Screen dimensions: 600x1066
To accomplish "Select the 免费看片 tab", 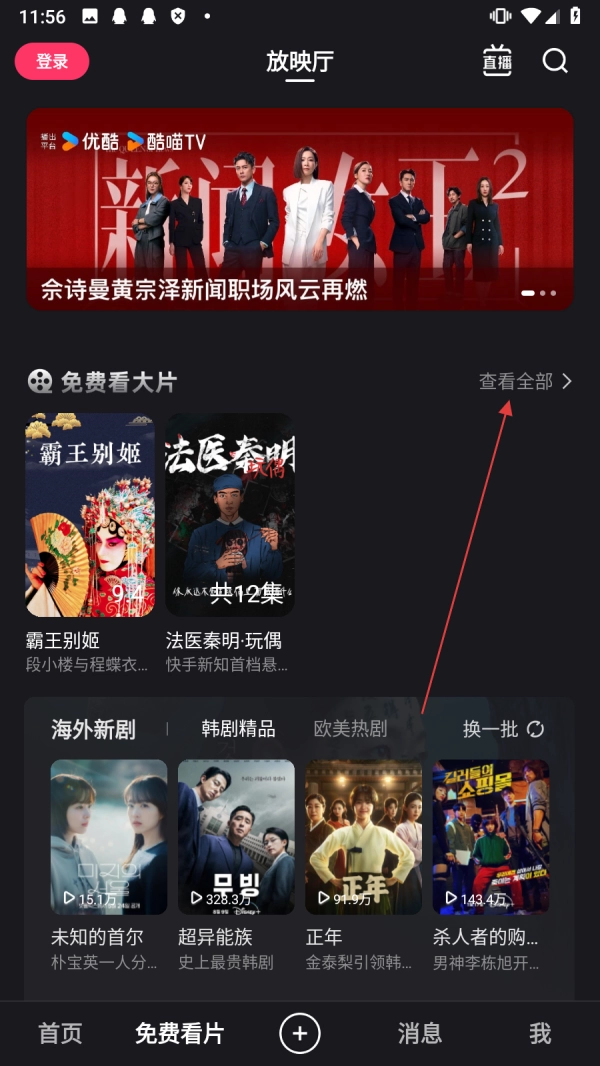I will click(180, 1033).
